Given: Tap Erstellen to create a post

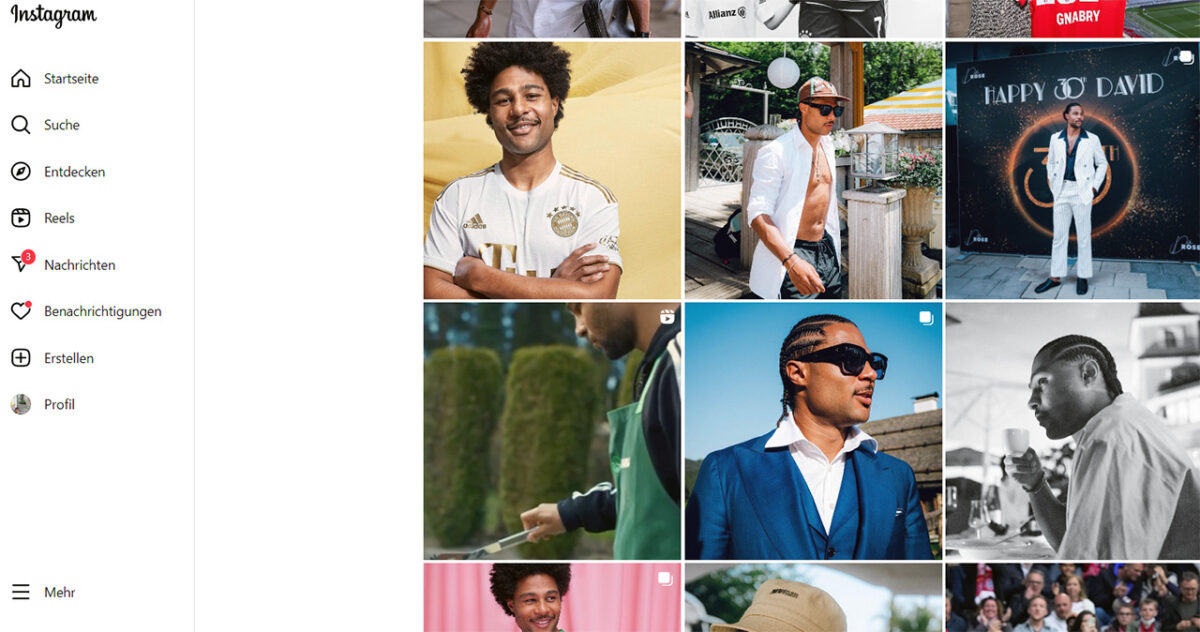Looking at the screenshot, I should tap(68, 358).
